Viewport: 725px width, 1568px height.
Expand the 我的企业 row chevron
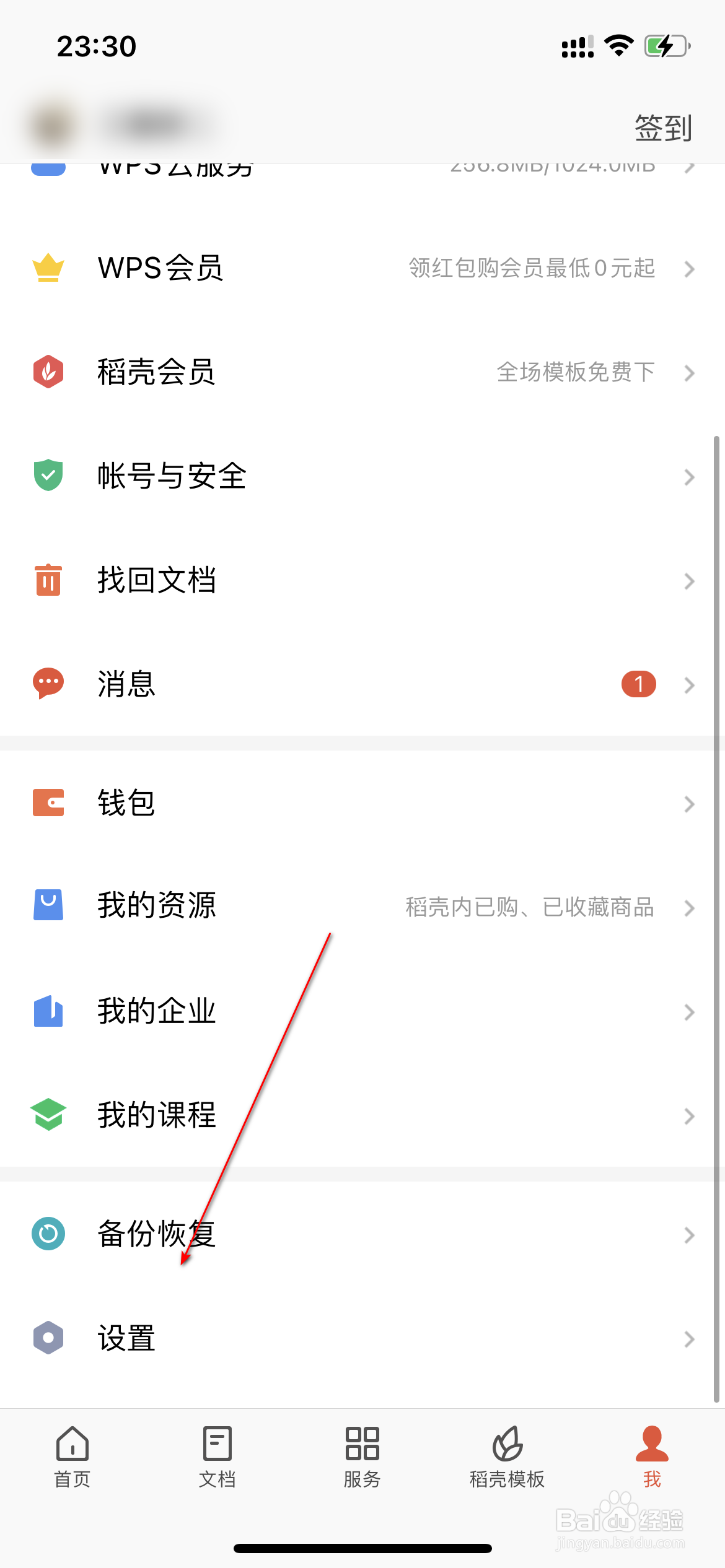coord(690,1012)
